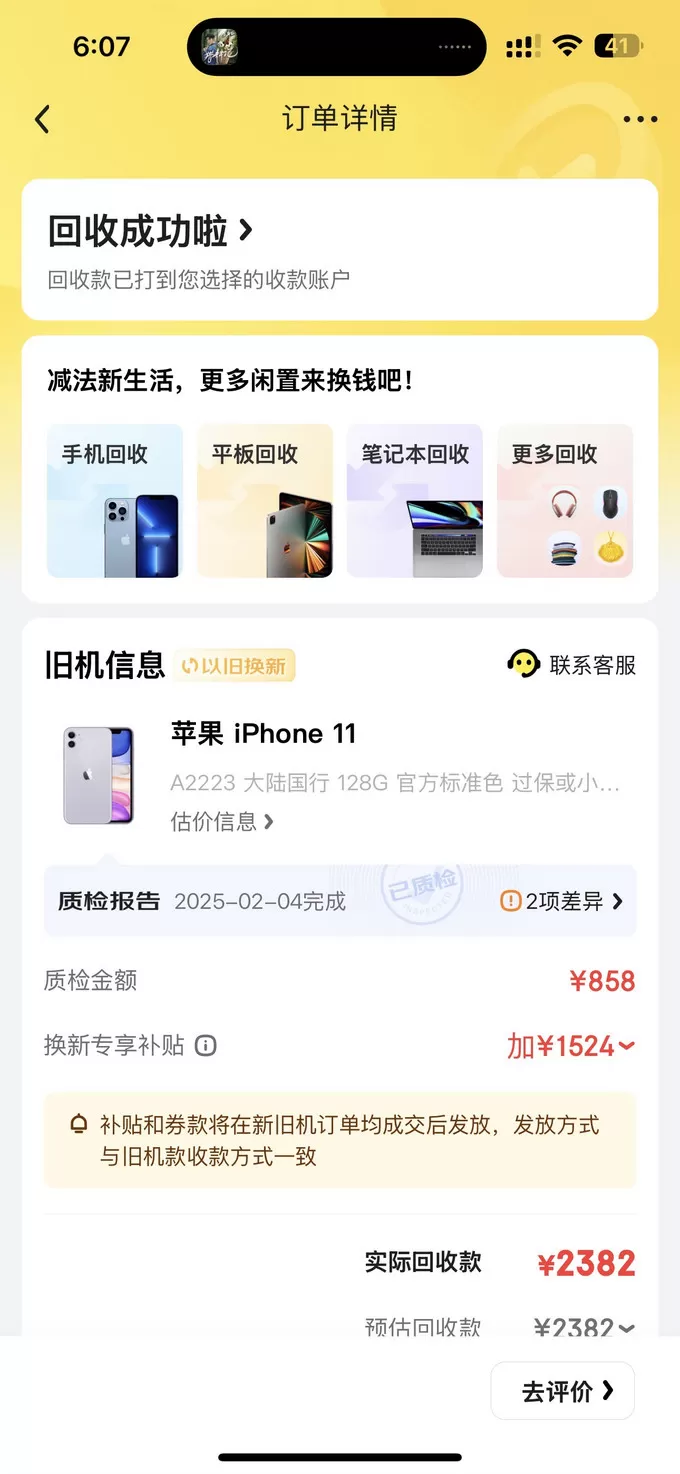Open the three-dot overflow menu
Image resolution: width=680 pixels, height=1474 pixels.
point(640,120)
